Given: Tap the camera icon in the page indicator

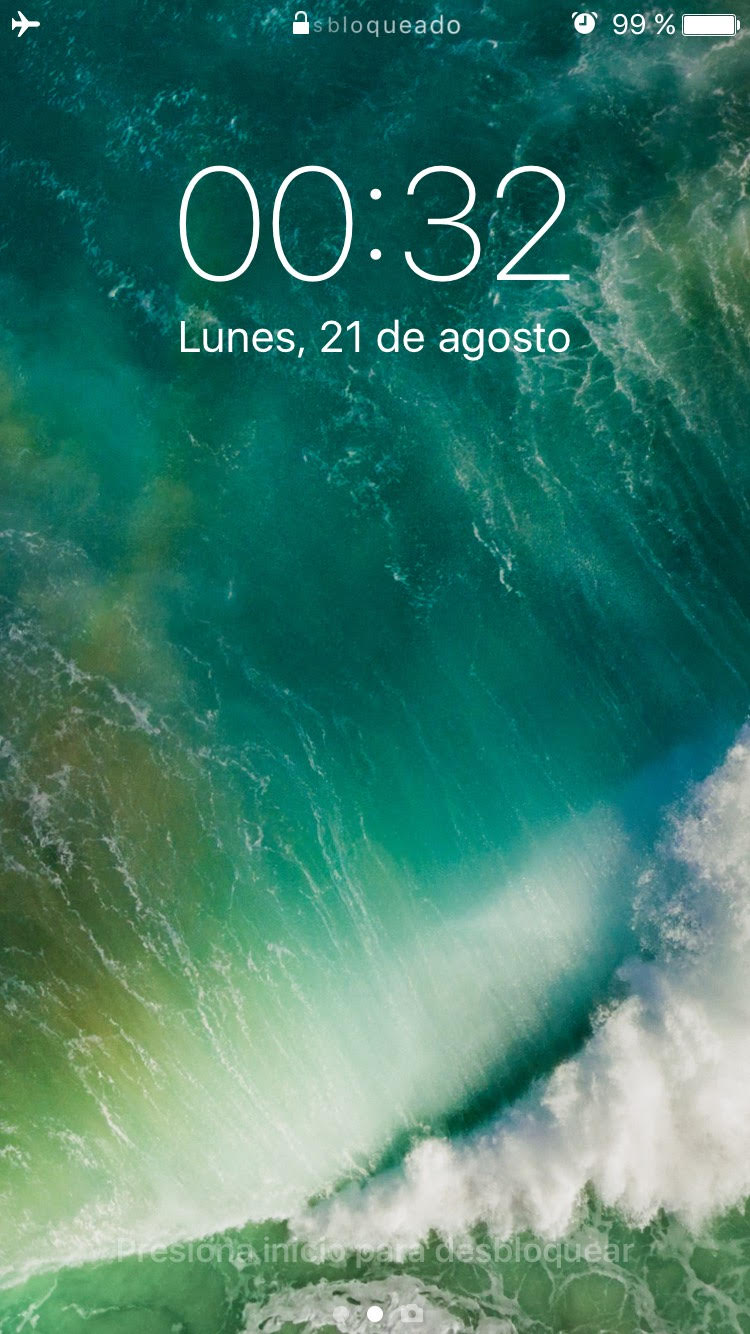Looking at the screenshot, I should click(411, 1313).
